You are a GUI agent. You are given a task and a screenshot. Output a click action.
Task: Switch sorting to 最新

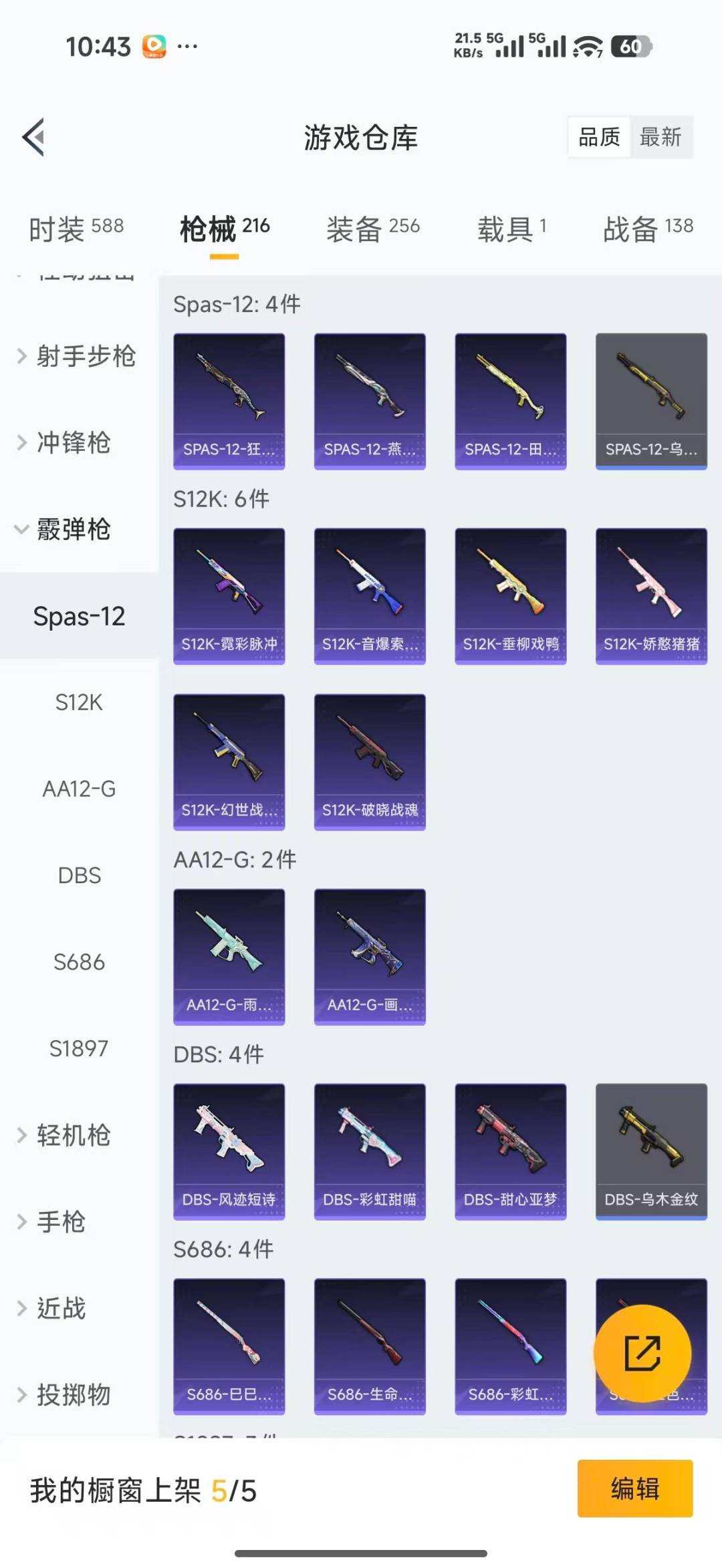point(661,138)
